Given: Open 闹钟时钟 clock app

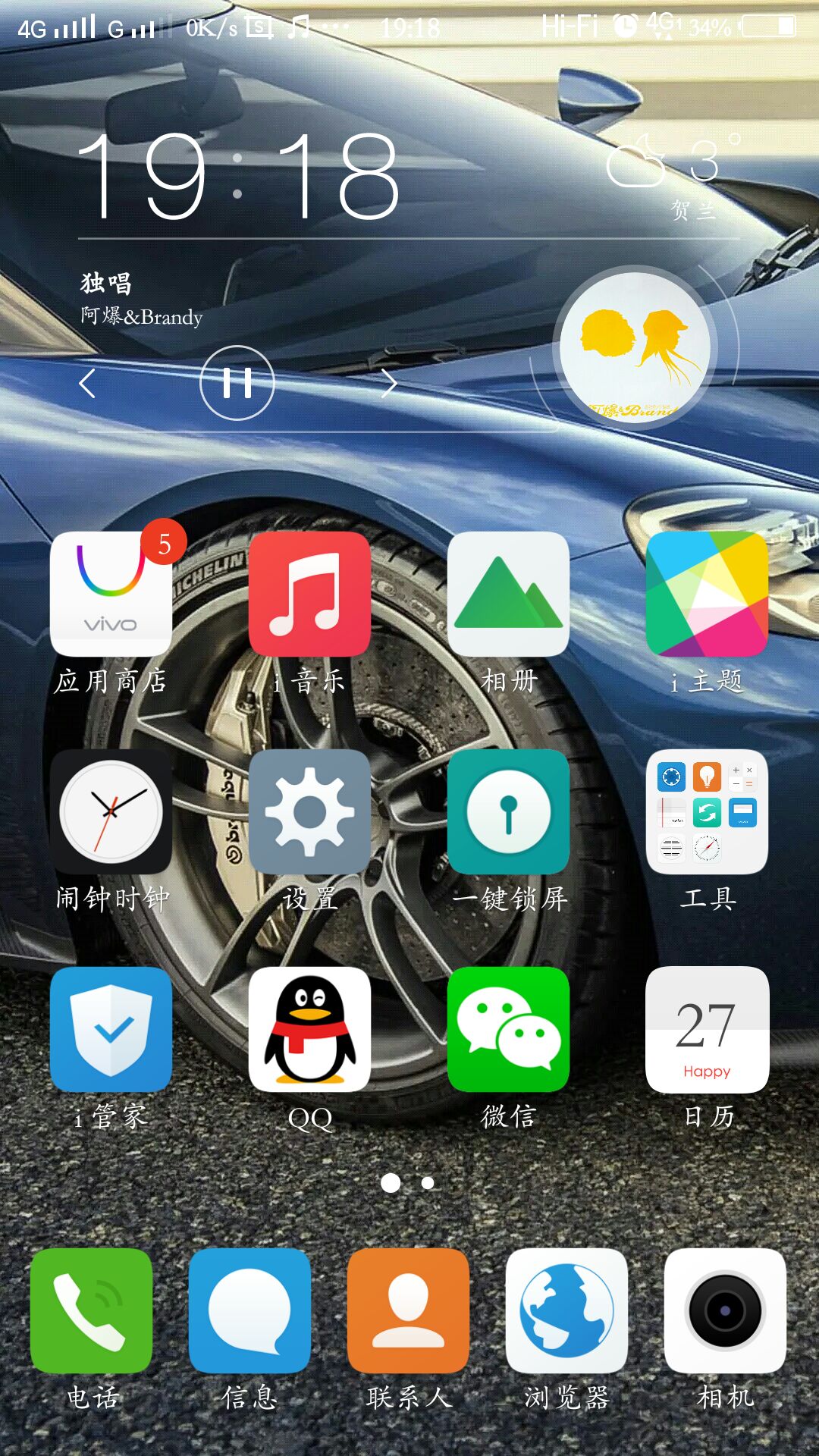Looking at the screenshot, I should click(111, 811).
